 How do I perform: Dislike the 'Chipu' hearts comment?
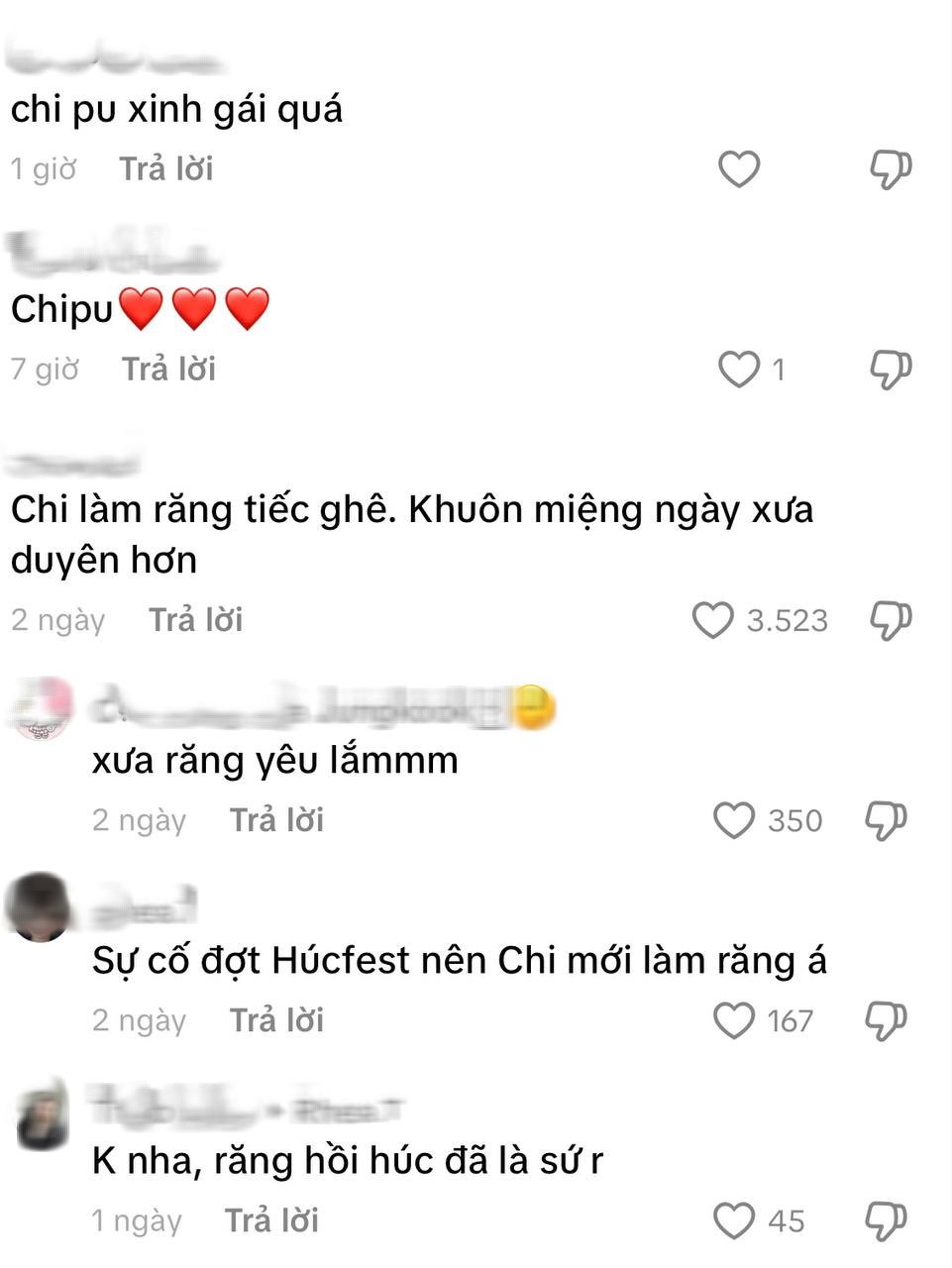click(x=890, y=370)
